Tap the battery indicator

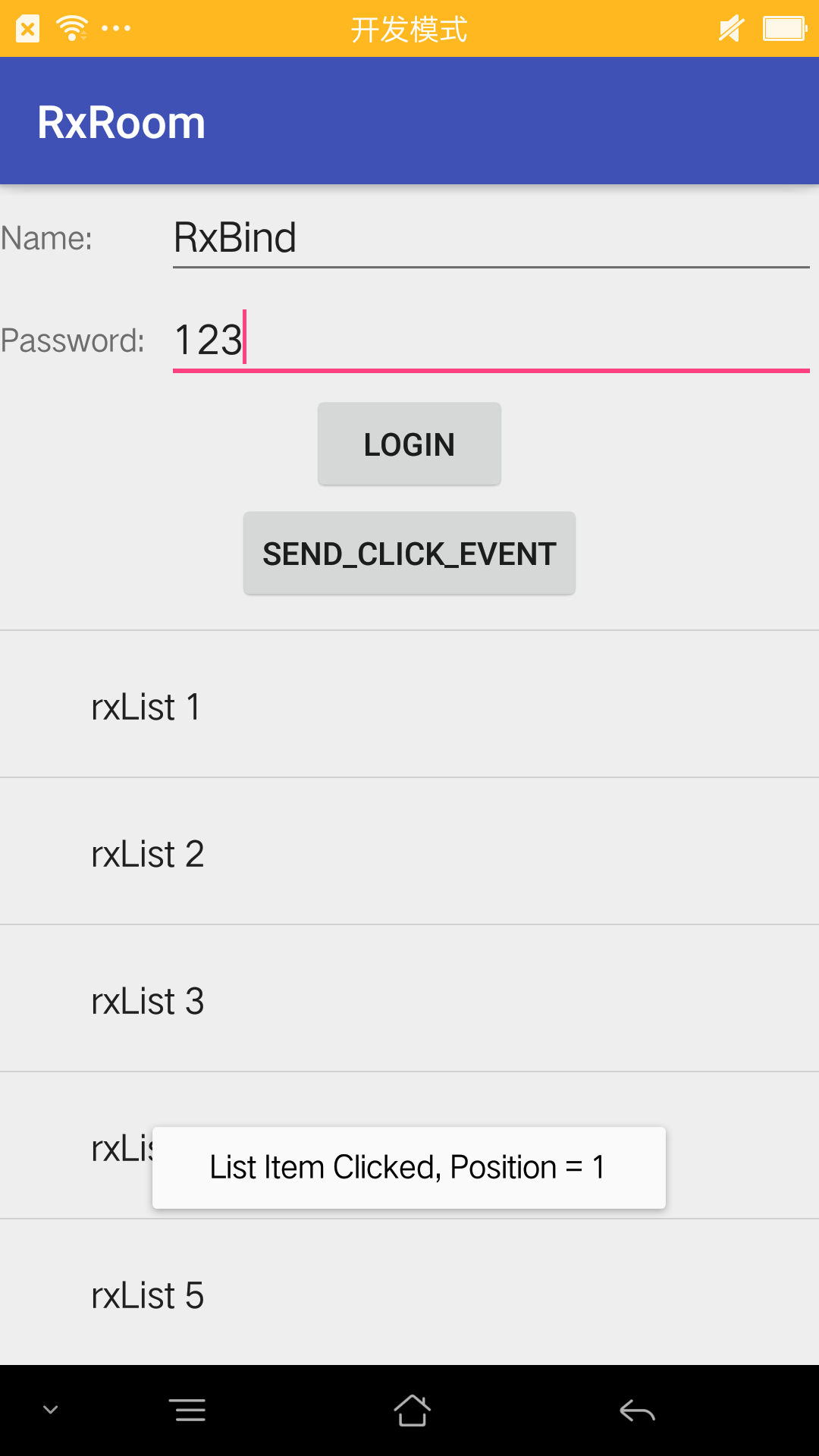coord(784,28)
